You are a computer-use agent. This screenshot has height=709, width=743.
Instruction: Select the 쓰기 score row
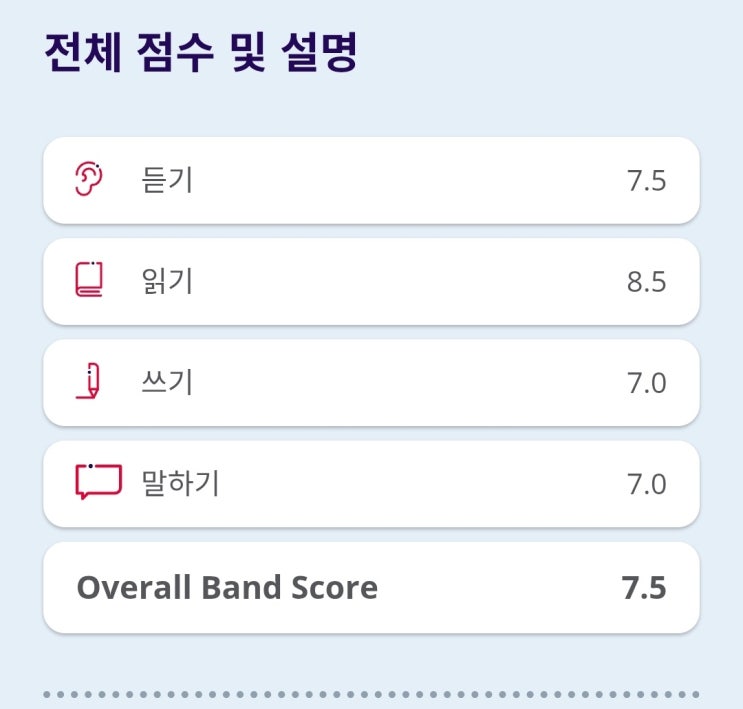point(371,383)
